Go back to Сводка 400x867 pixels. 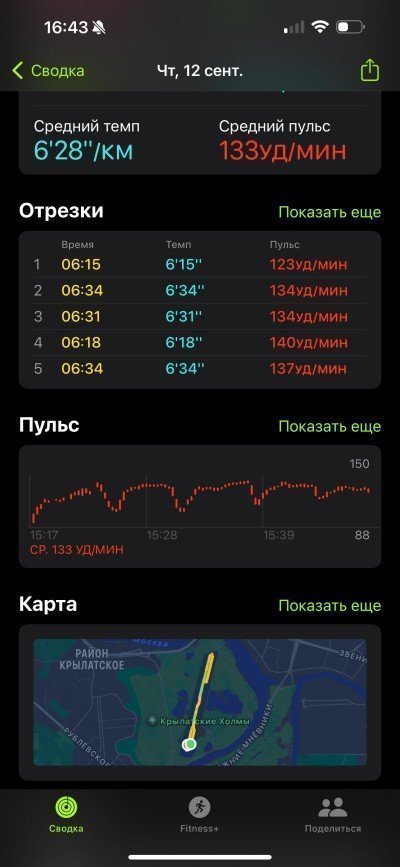click(49, 71)
